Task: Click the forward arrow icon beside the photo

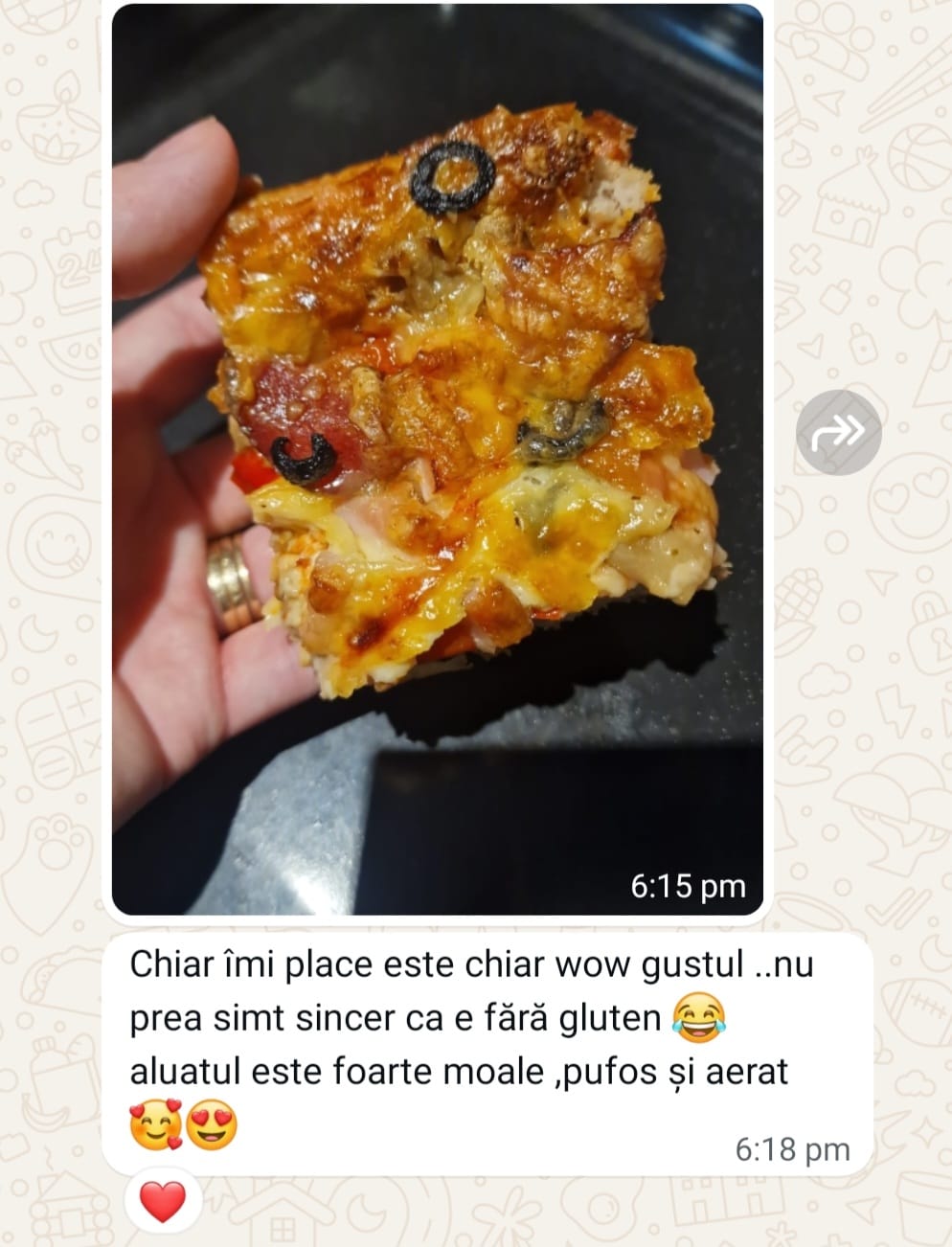Action: pos(841,431)
